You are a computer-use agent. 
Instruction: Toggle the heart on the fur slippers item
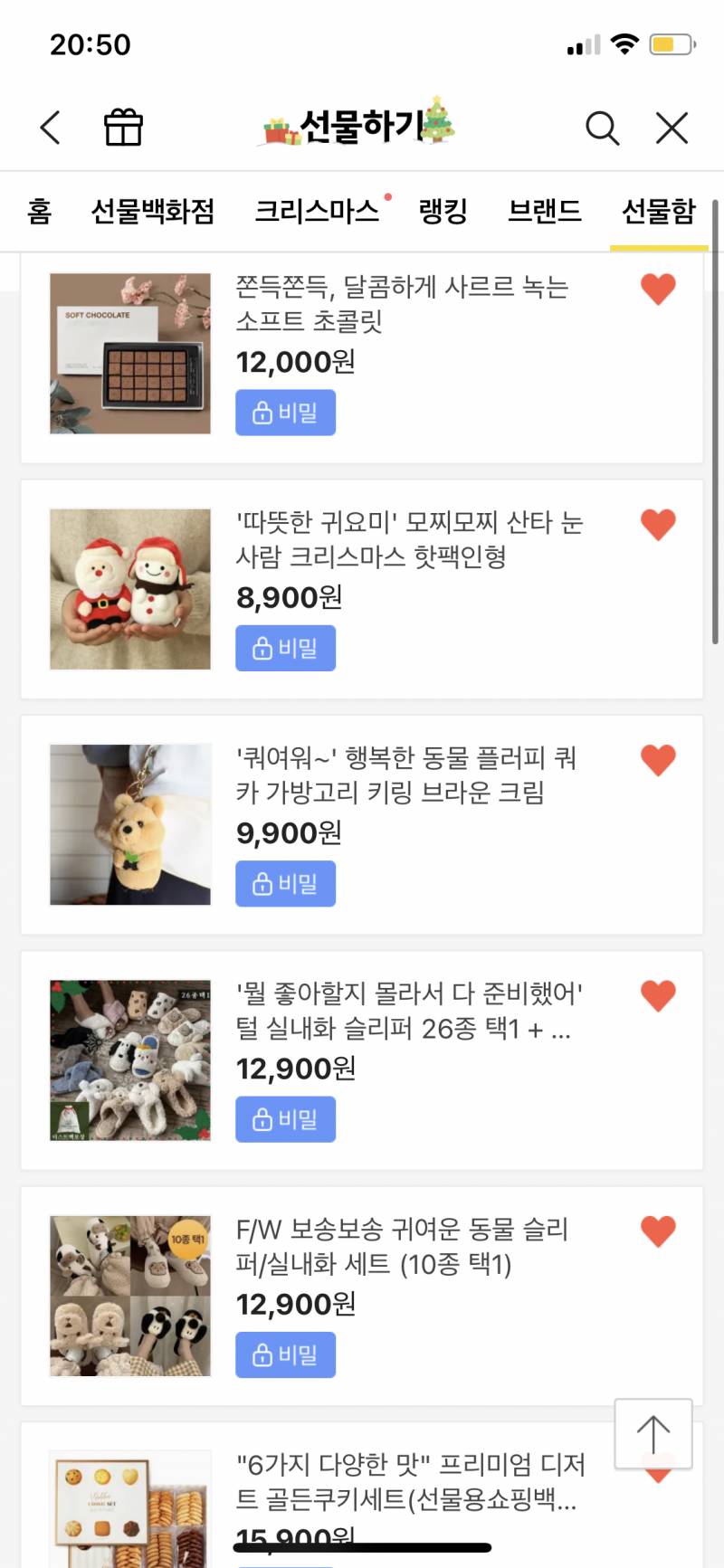[x=658, y=994]
